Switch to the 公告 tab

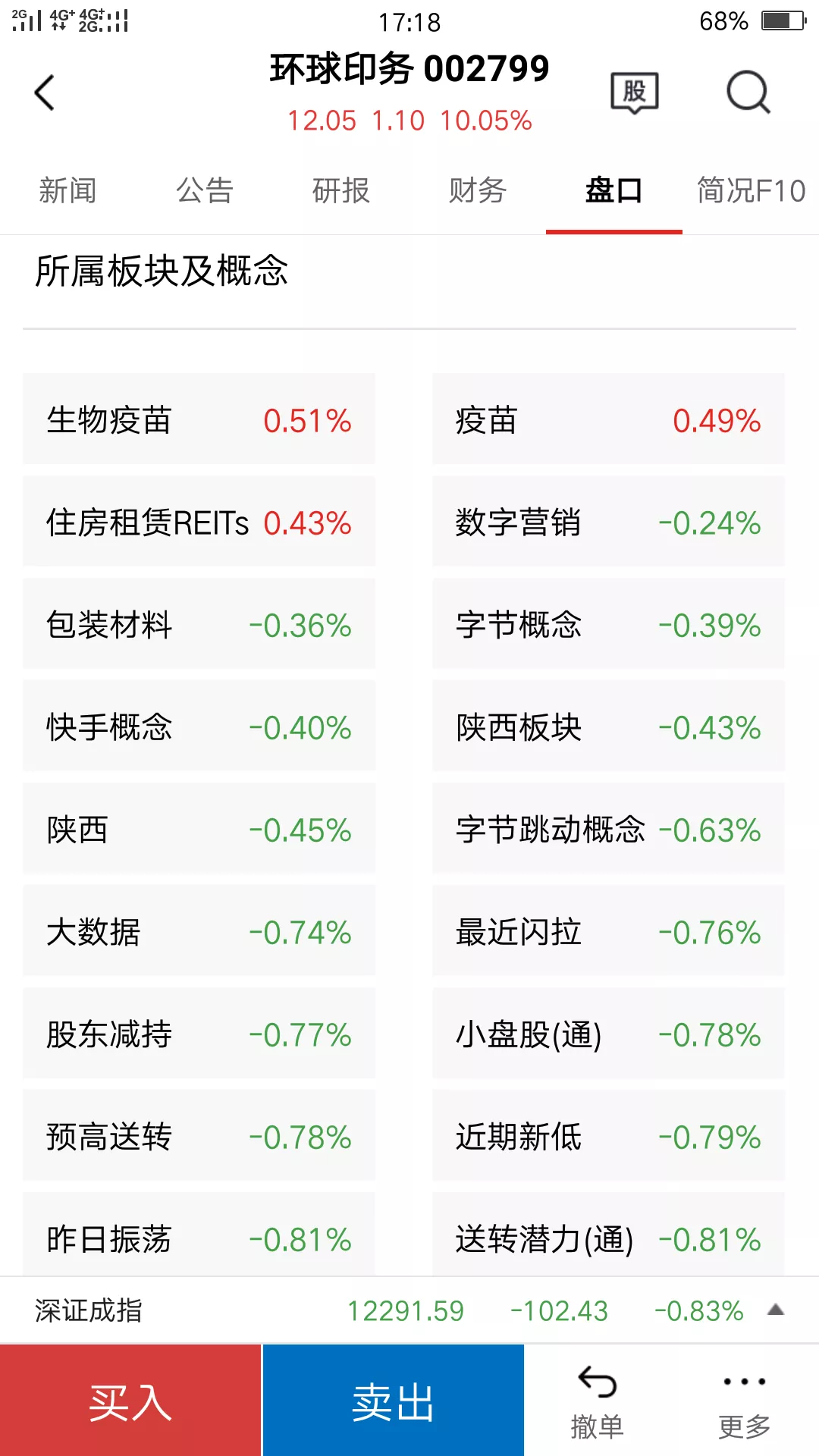tap(204, 191)
